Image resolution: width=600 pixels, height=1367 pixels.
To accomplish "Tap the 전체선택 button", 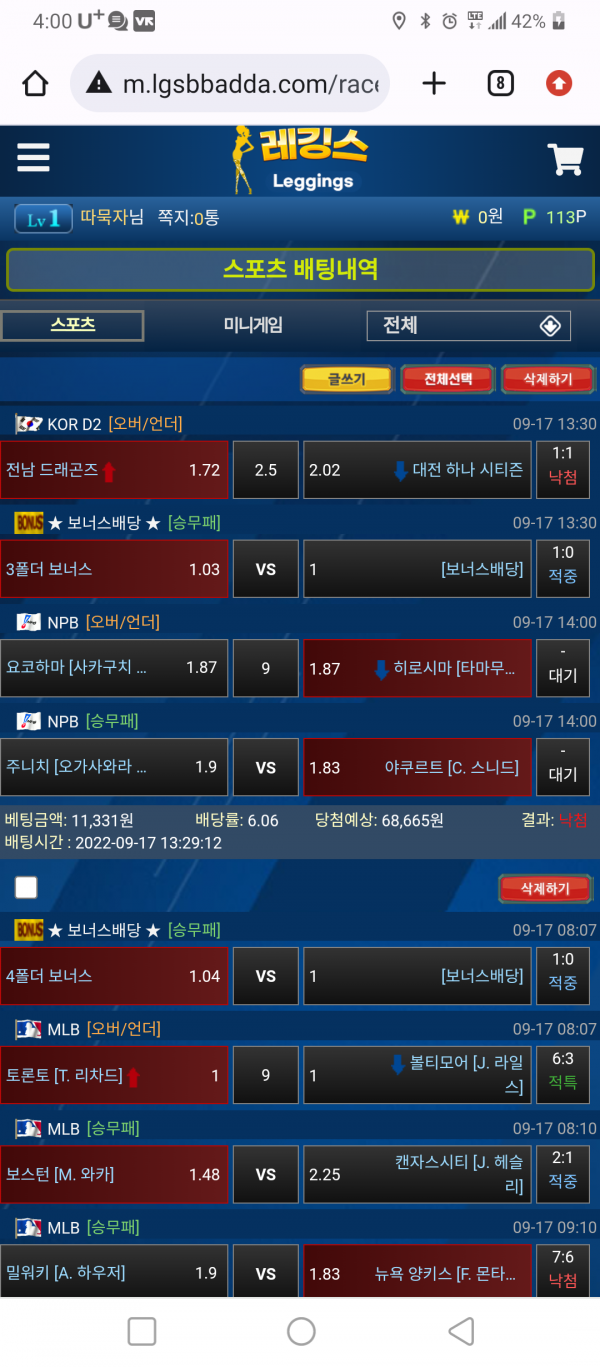I will [446, 379].
